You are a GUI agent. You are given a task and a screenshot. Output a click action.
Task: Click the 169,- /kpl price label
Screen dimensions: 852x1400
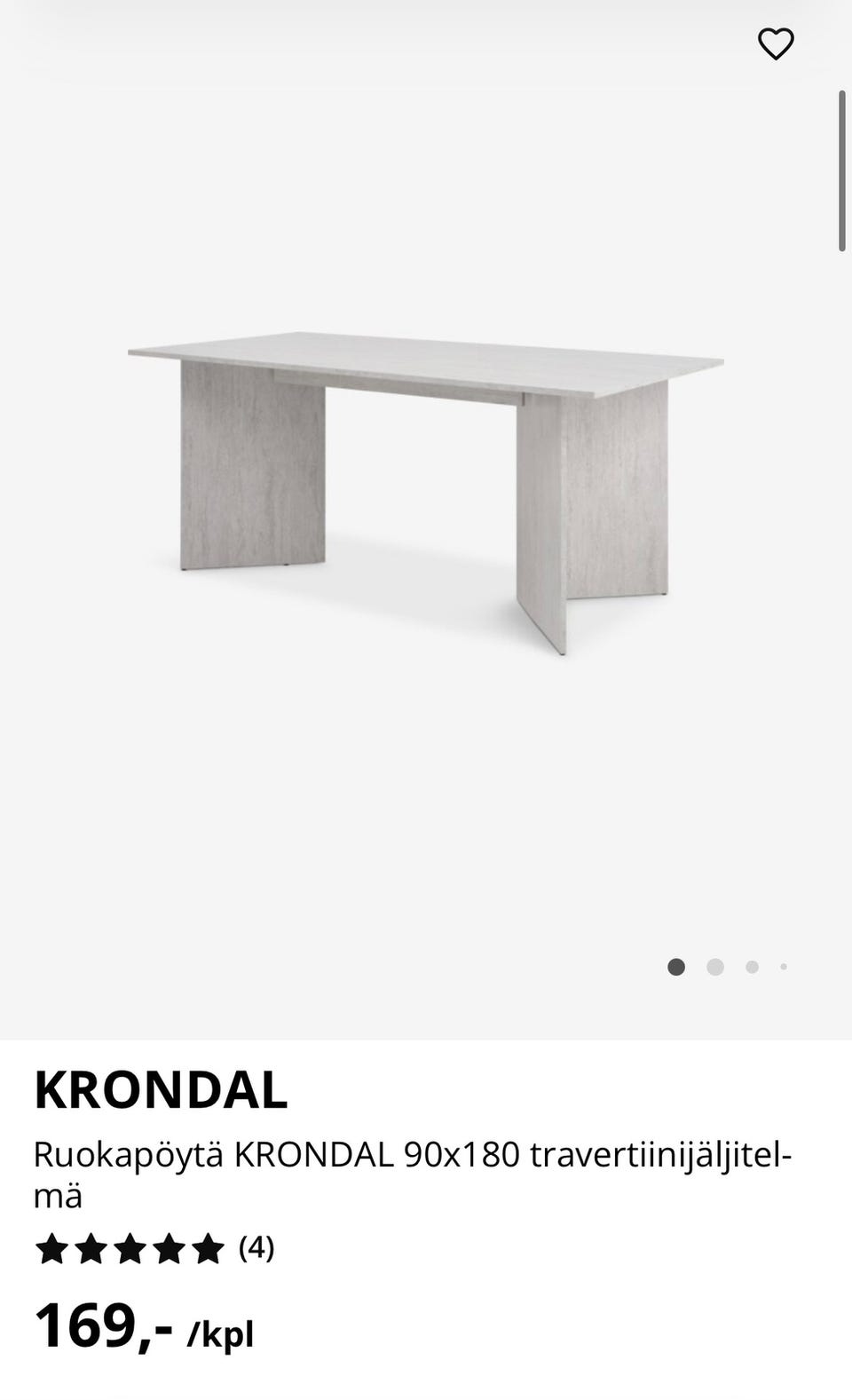point(142,1332)
